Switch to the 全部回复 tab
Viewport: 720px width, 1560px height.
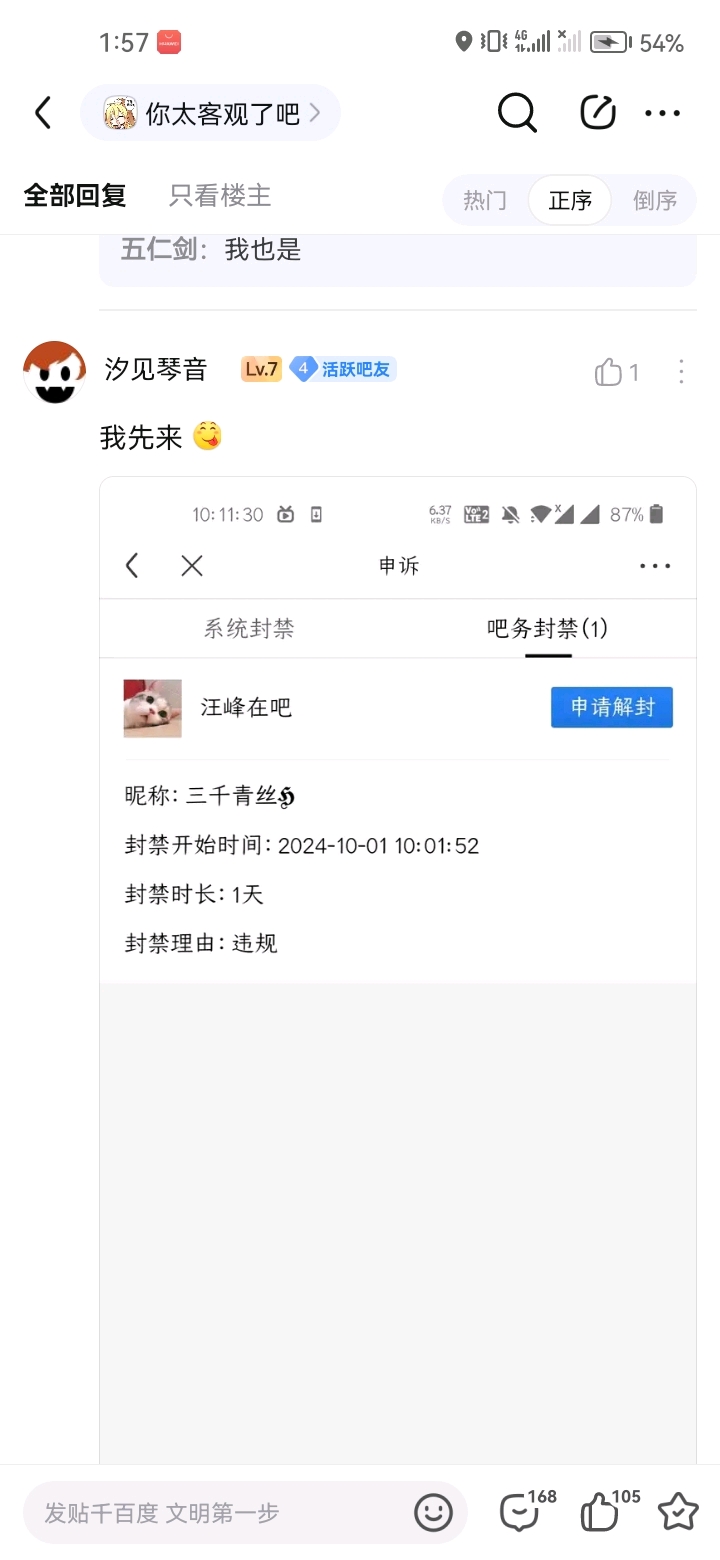pyautogui.click(x=75, y=196)
